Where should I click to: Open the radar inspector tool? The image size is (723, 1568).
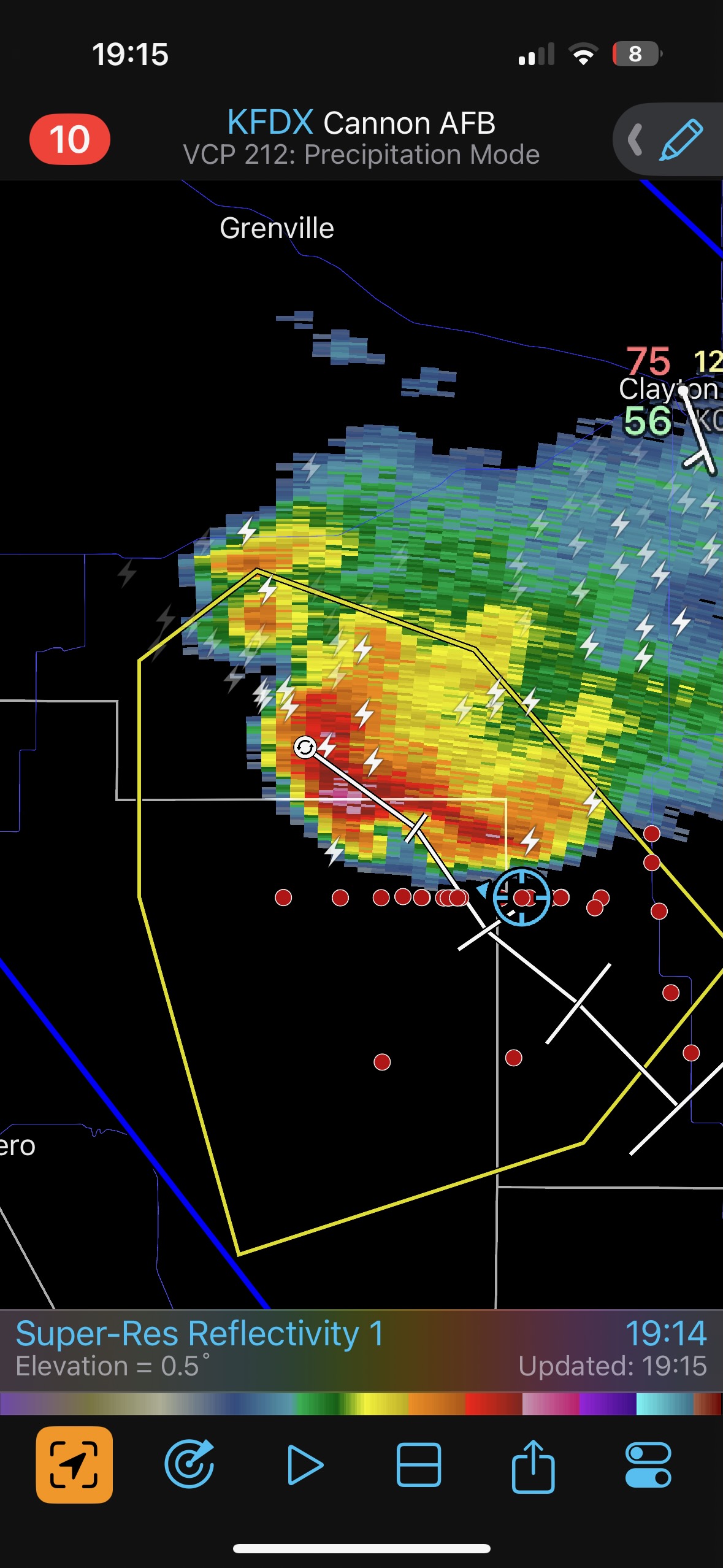tap(189, 1465)
